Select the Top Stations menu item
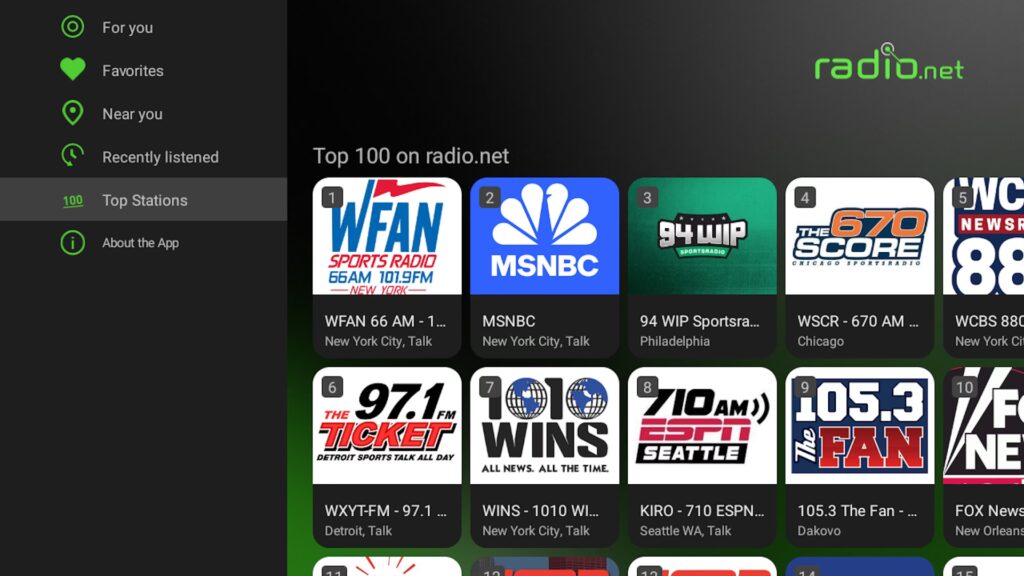The height and width of the screenshot is (576, 1024). pos(144,200)
